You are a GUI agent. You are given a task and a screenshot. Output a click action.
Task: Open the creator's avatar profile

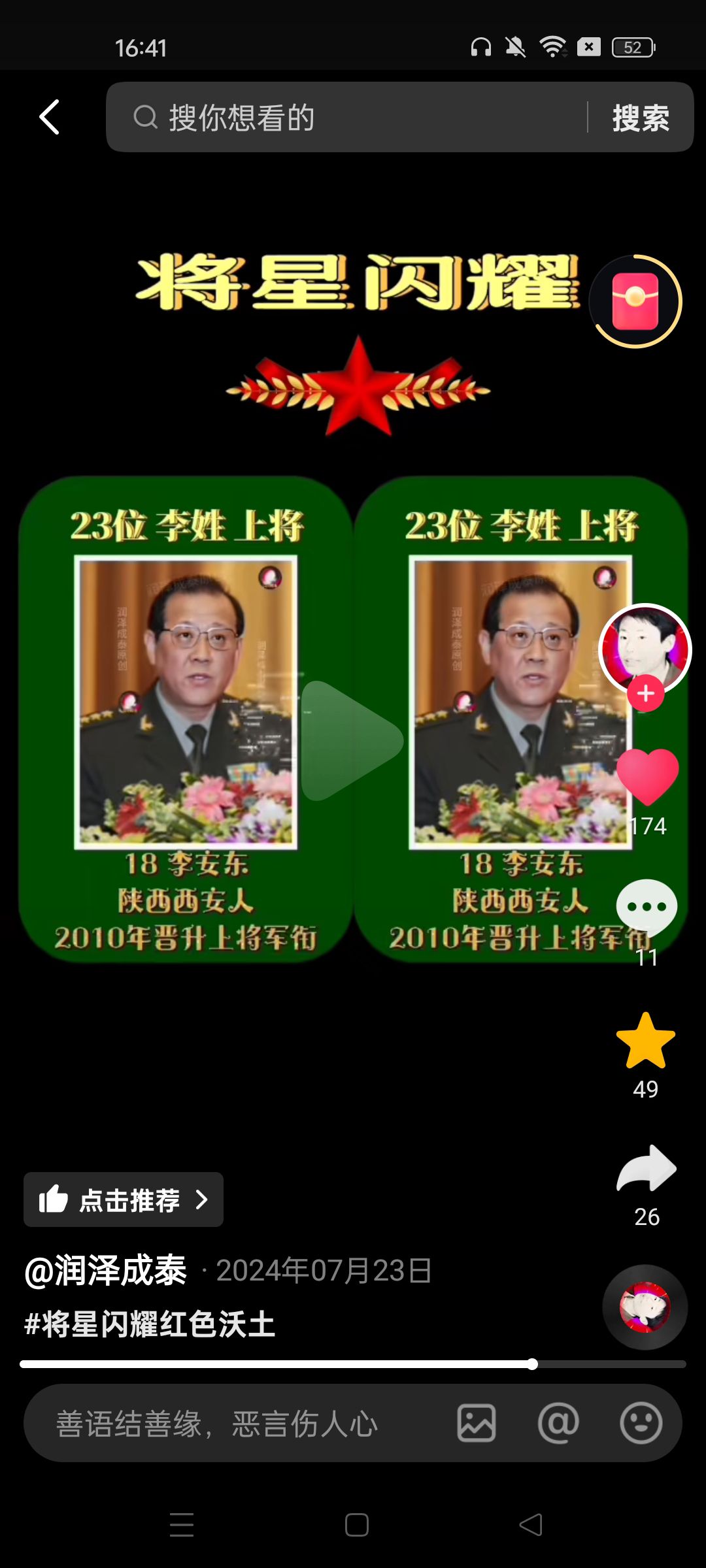(645, 647)
